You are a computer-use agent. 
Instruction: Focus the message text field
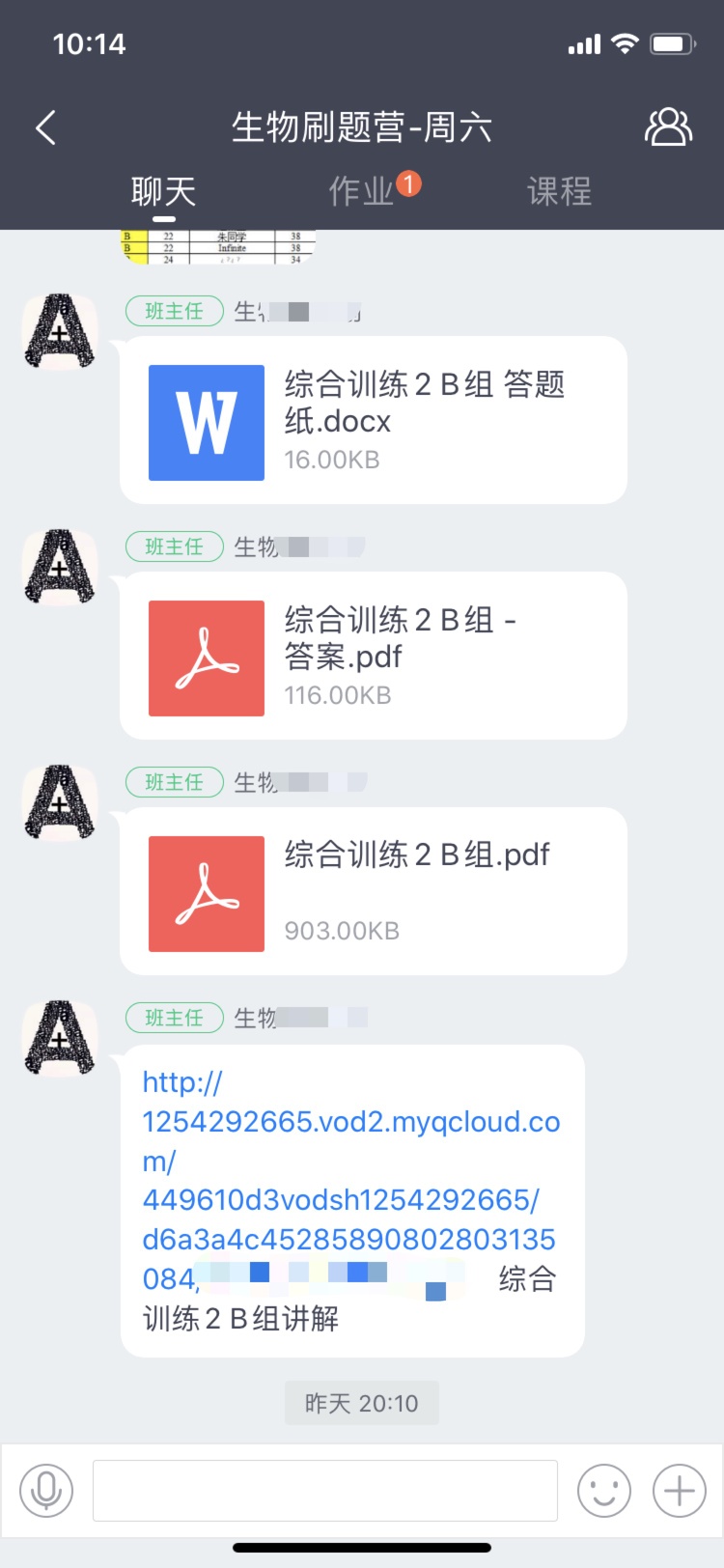pos(325,1491)
